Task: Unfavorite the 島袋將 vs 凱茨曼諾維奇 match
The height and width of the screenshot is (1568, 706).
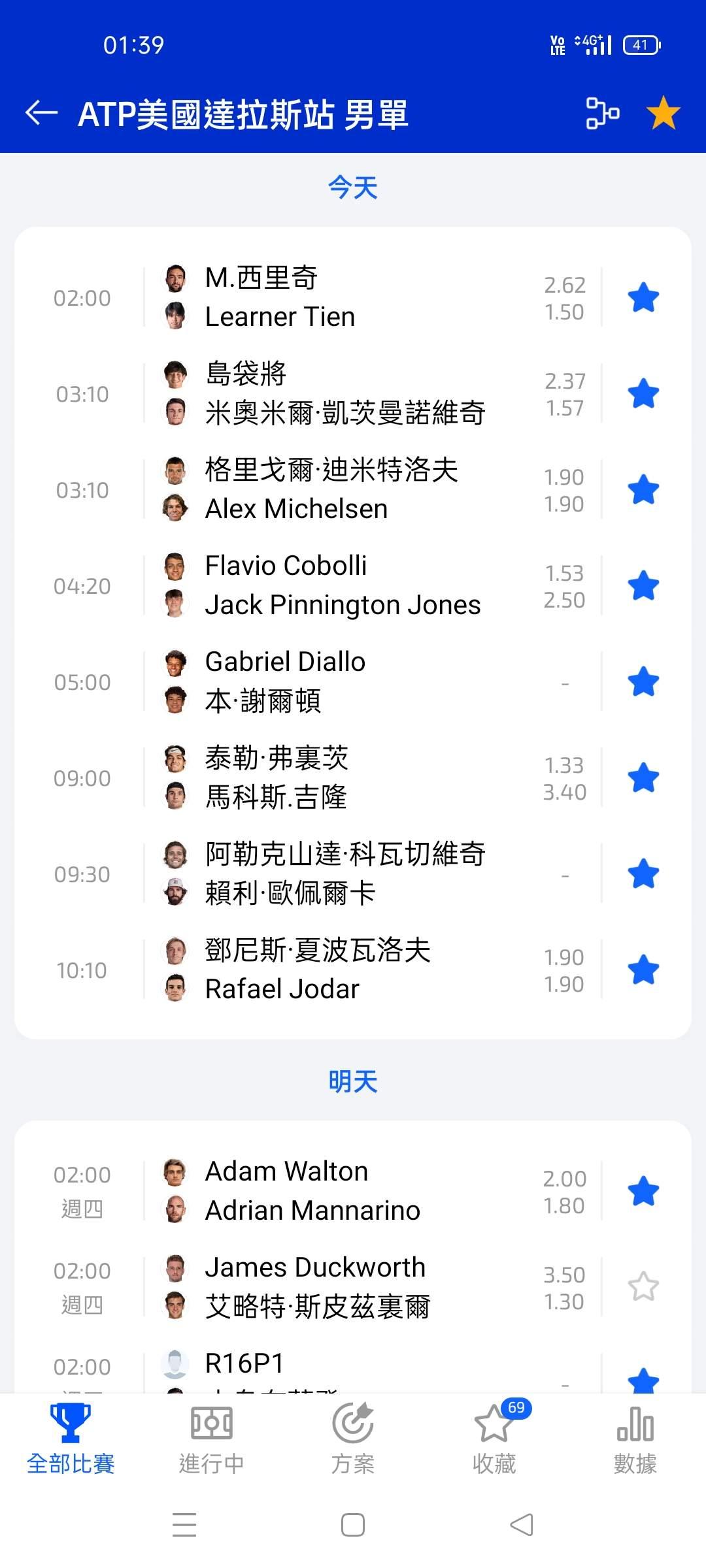Action: tap(643, 394)
